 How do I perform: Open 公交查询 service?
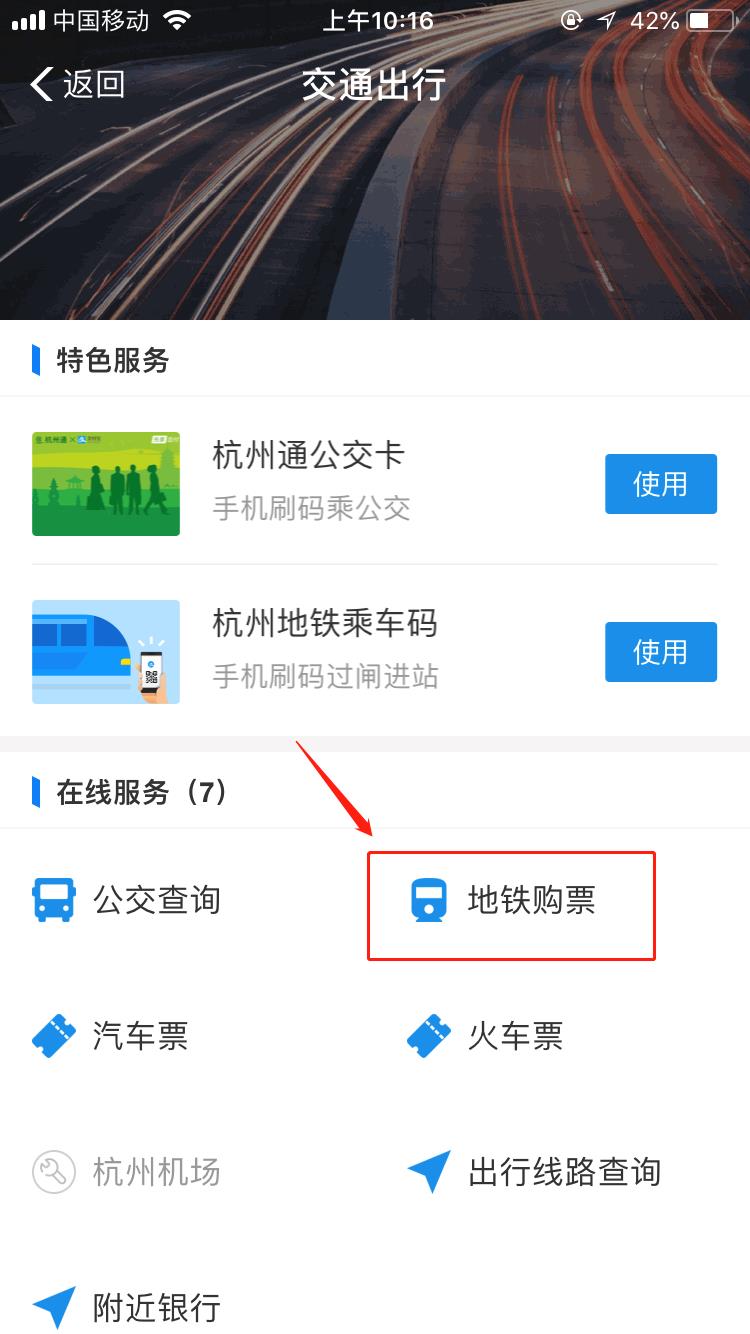click(128, 900)
